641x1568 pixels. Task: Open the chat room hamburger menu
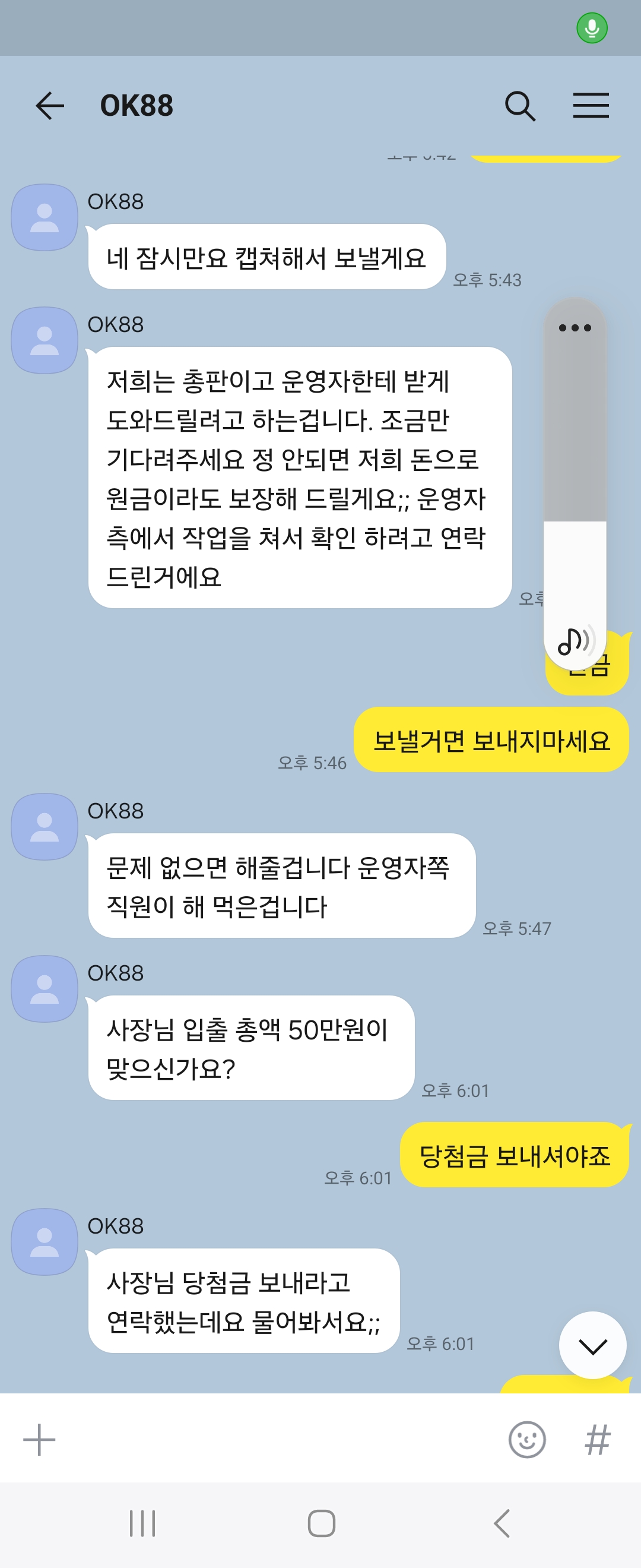[x=591, y=106]
